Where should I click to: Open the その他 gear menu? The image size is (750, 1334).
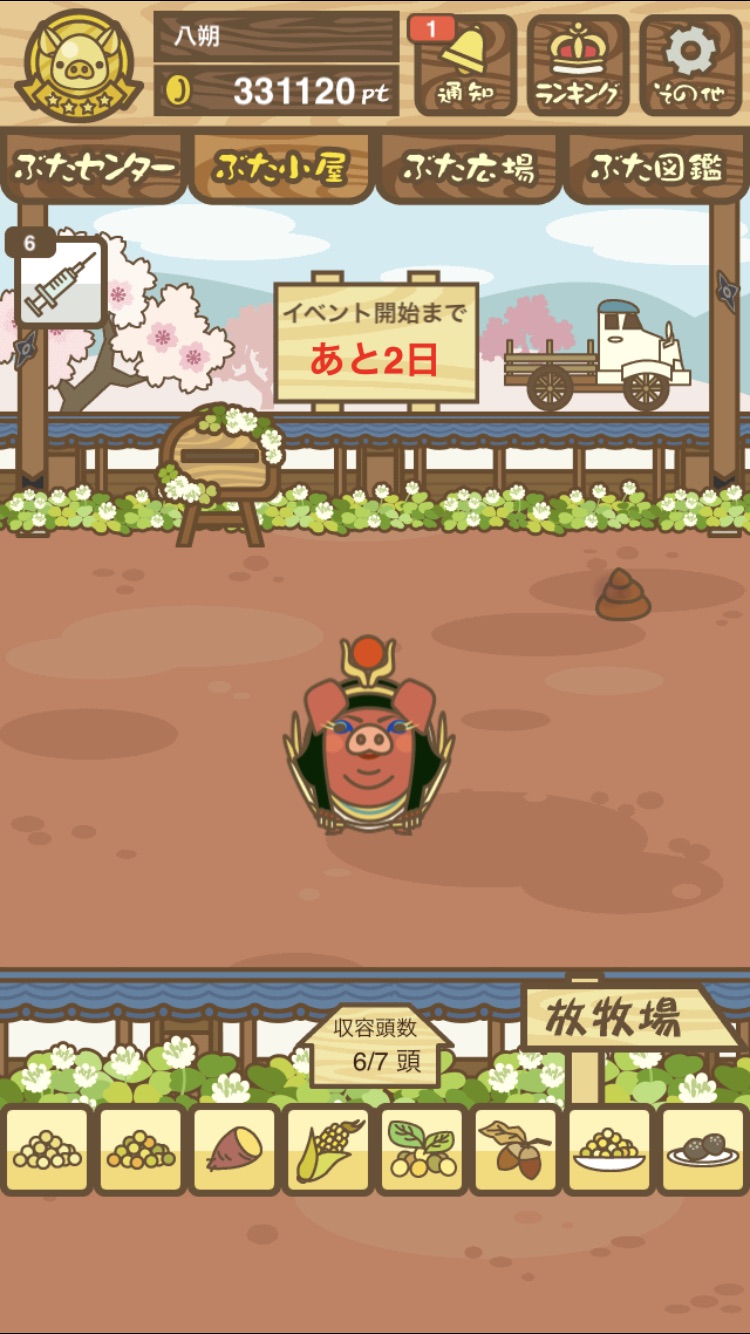[691, 65]
